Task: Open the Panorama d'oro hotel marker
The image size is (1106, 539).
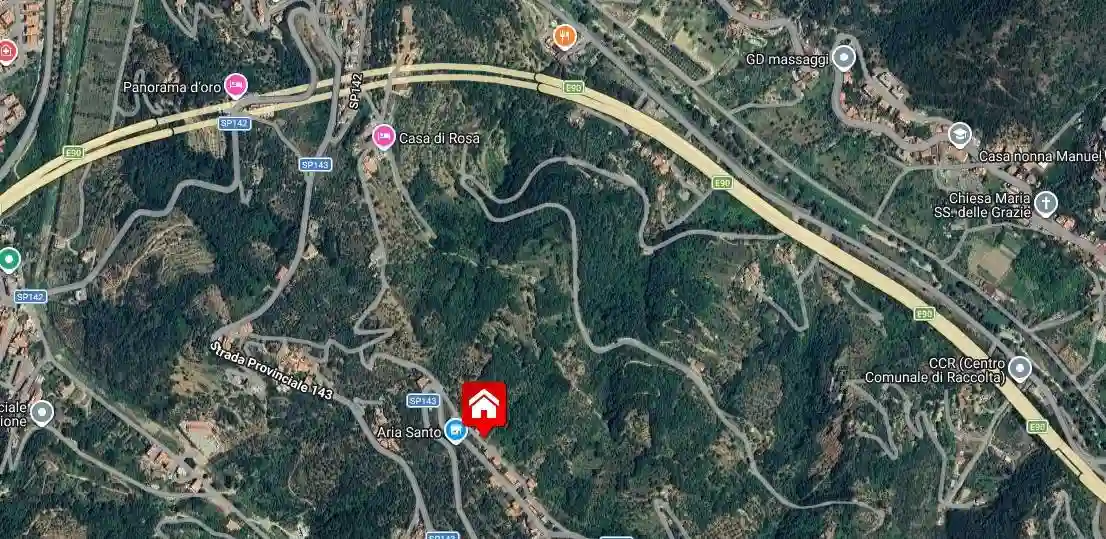Action: pos(235,85)
